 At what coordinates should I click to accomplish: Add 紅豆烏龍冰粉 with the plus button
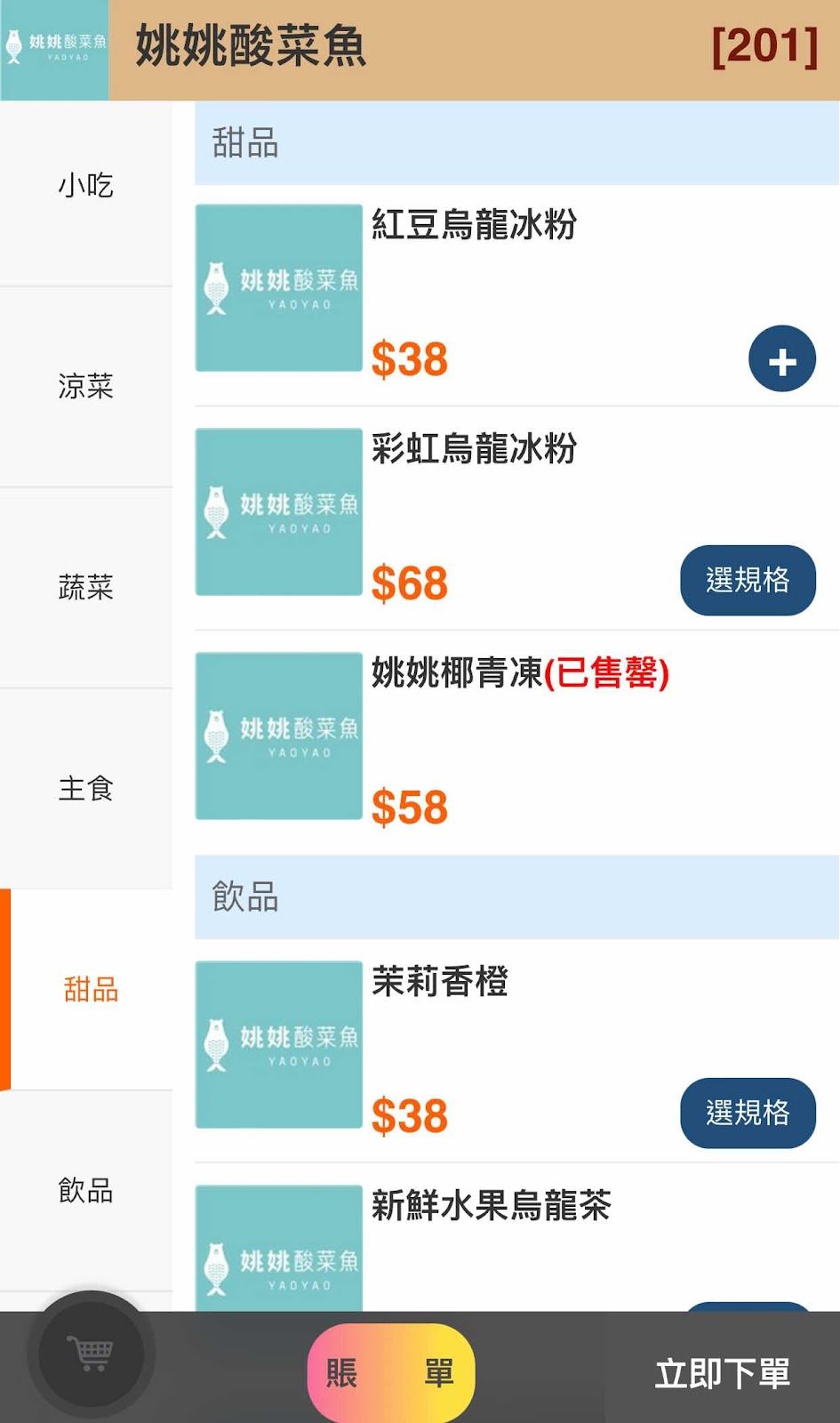[781, 359]
